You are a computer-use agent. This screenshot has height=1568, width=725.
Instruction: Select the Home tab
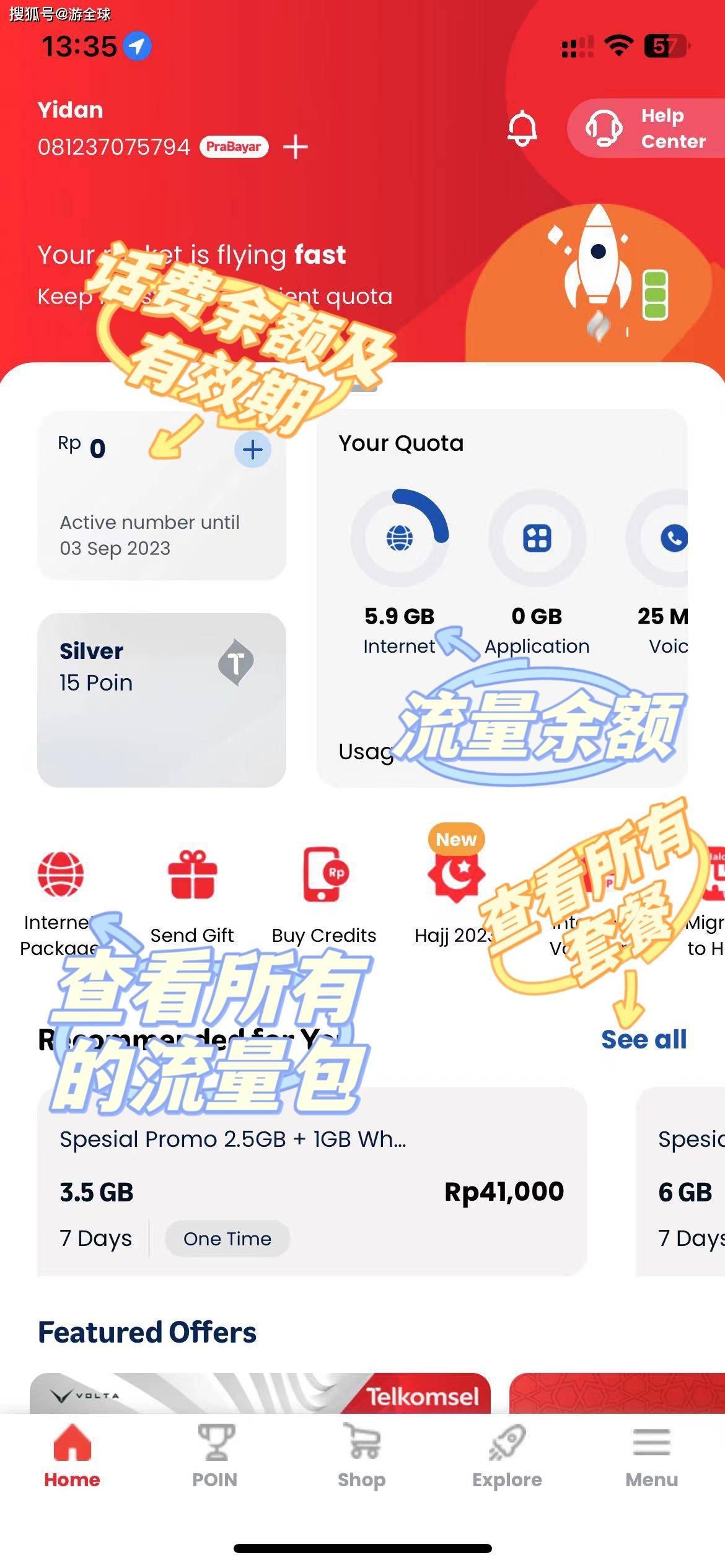[72, 1456]
